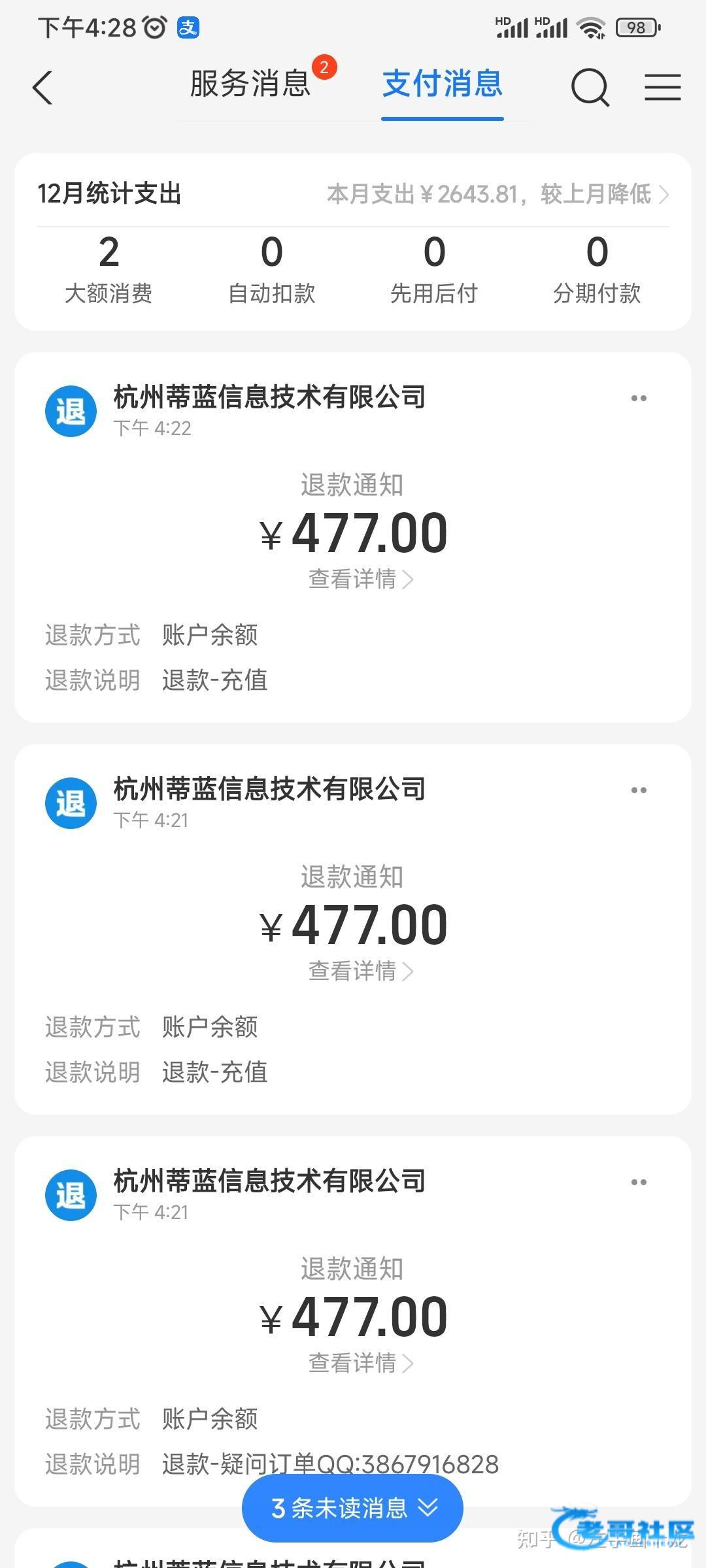Switch to the 服务消息 tab
Screen dimensions: 706x1568
click(250, 84)
